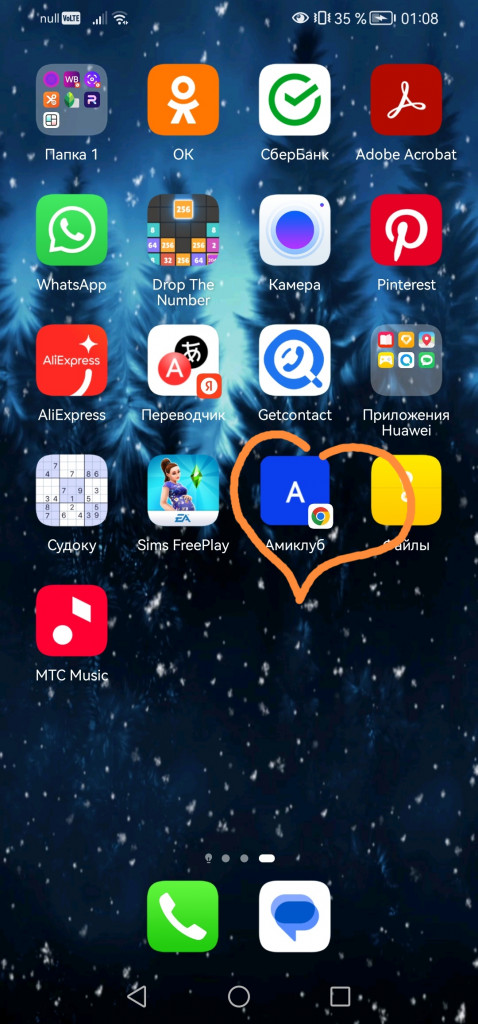This screenshot has height=1024, width=478.
Task: Tap the system back button
Action: point(136,996)
